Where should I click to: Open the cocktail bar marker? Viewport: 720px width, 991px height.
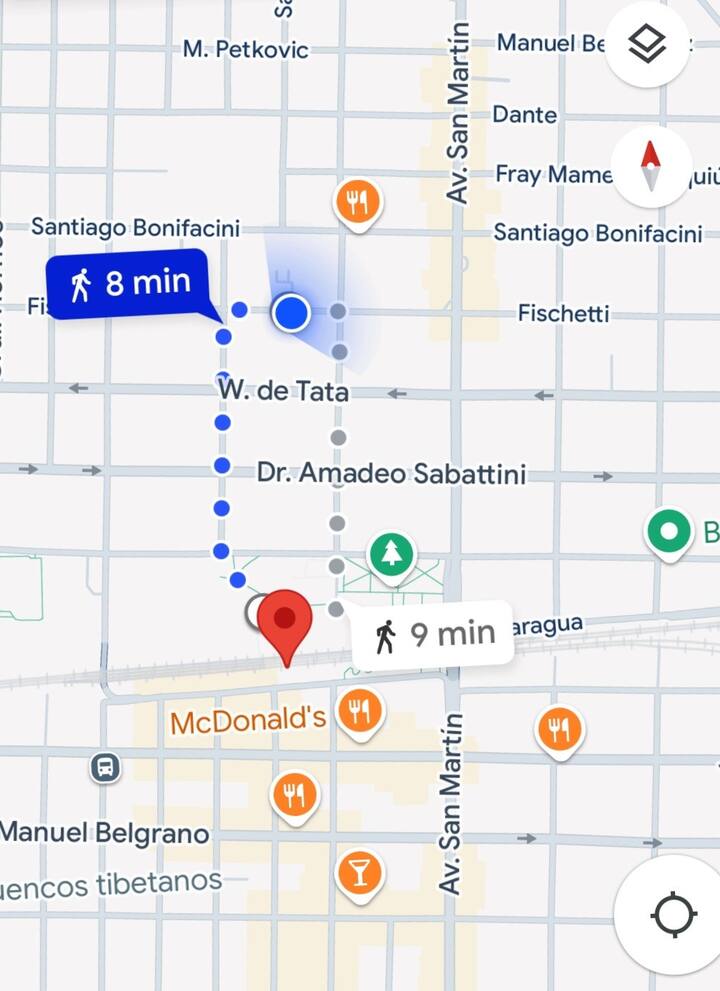click(359, 872)
